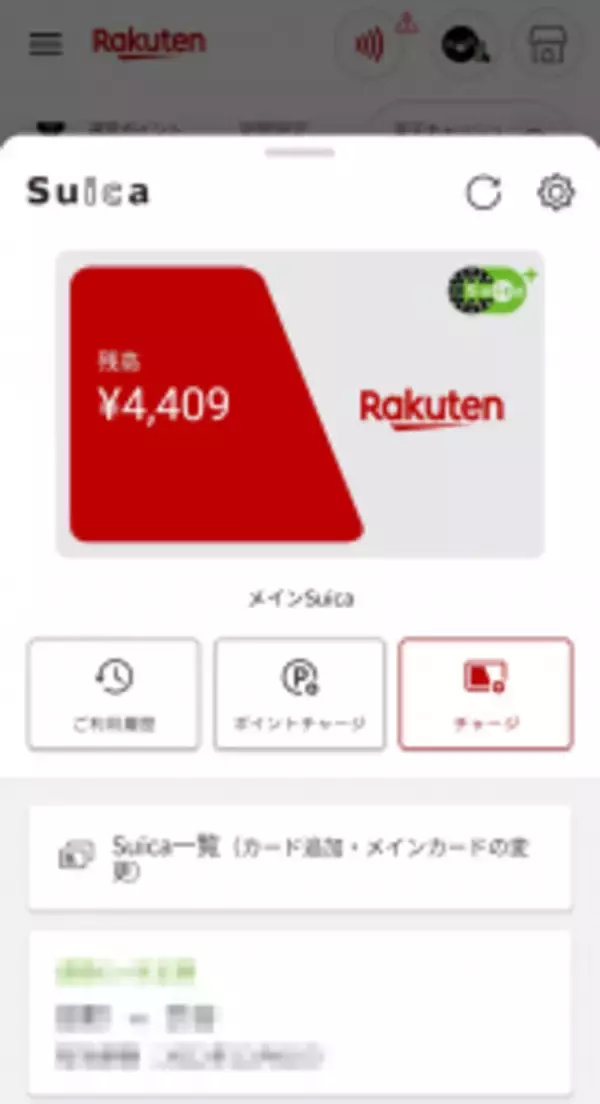This screenshot has width=600, height=1104.
Task: Open Suica settings gear
Action: coord(555,192)
